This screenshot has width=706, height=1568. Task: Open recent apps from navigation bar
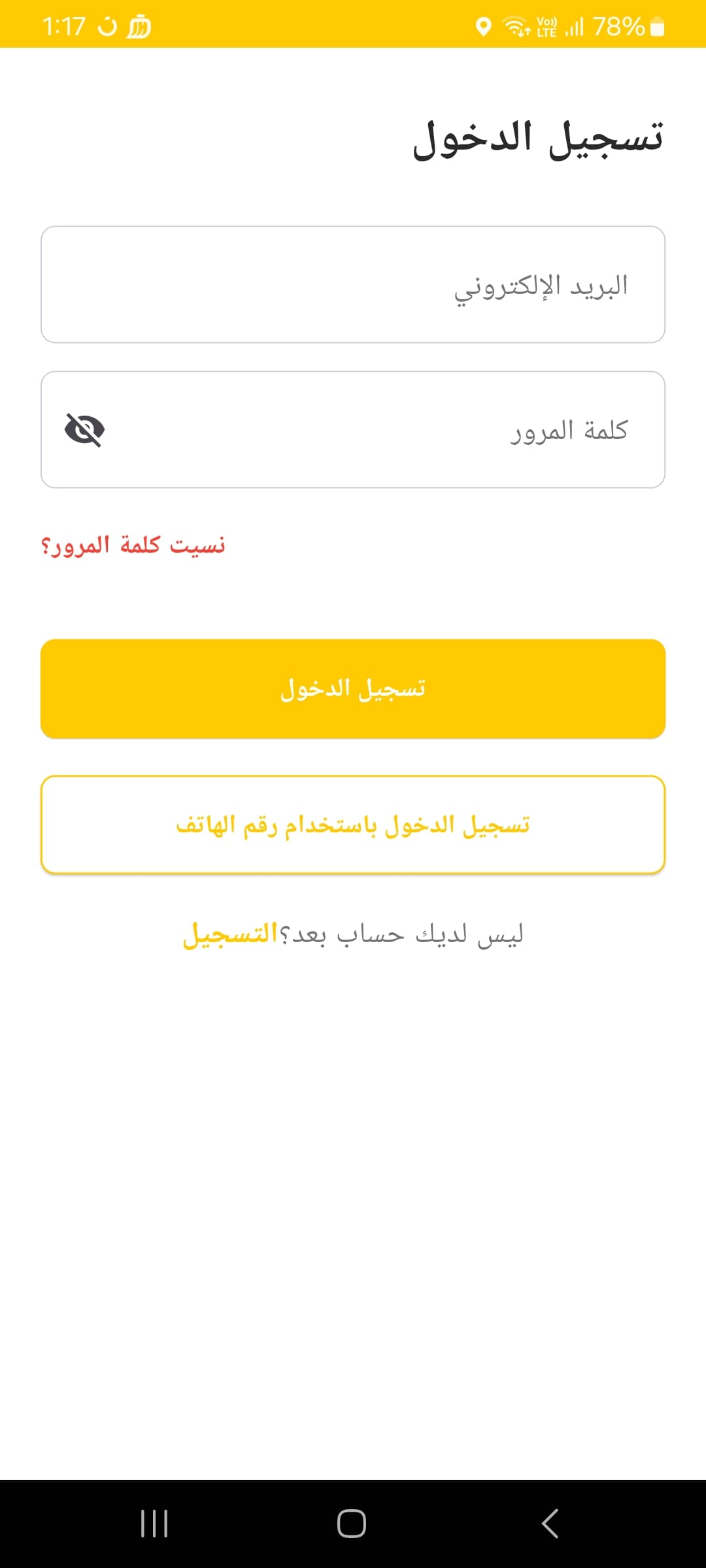(154, 1524)
